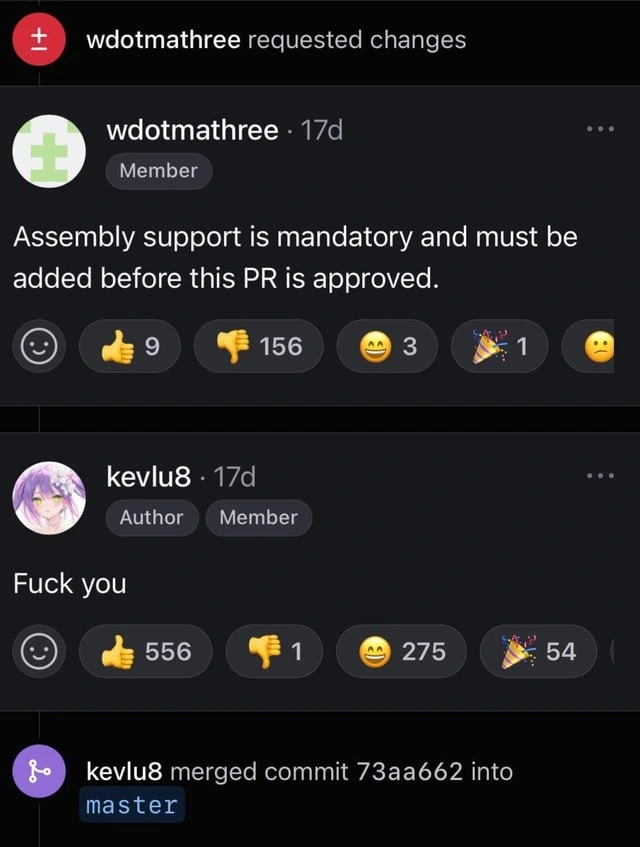This screenshot has height=847, width=640.
Task: Tap party reaction with 1 on wdotmathree's comment
Action: click(x=499, y=346)
